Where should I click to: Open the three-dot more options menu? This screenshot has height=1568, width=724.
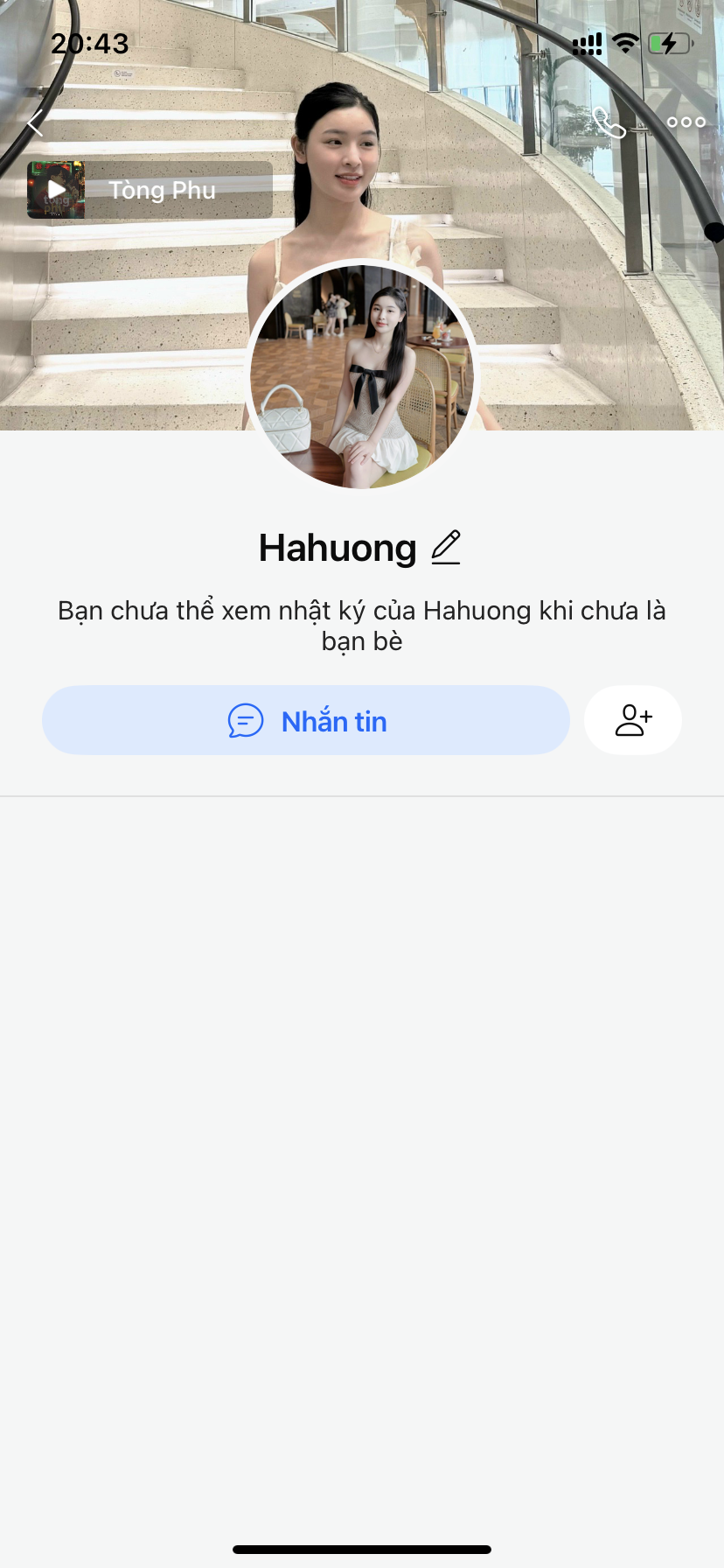pos(686,122)
